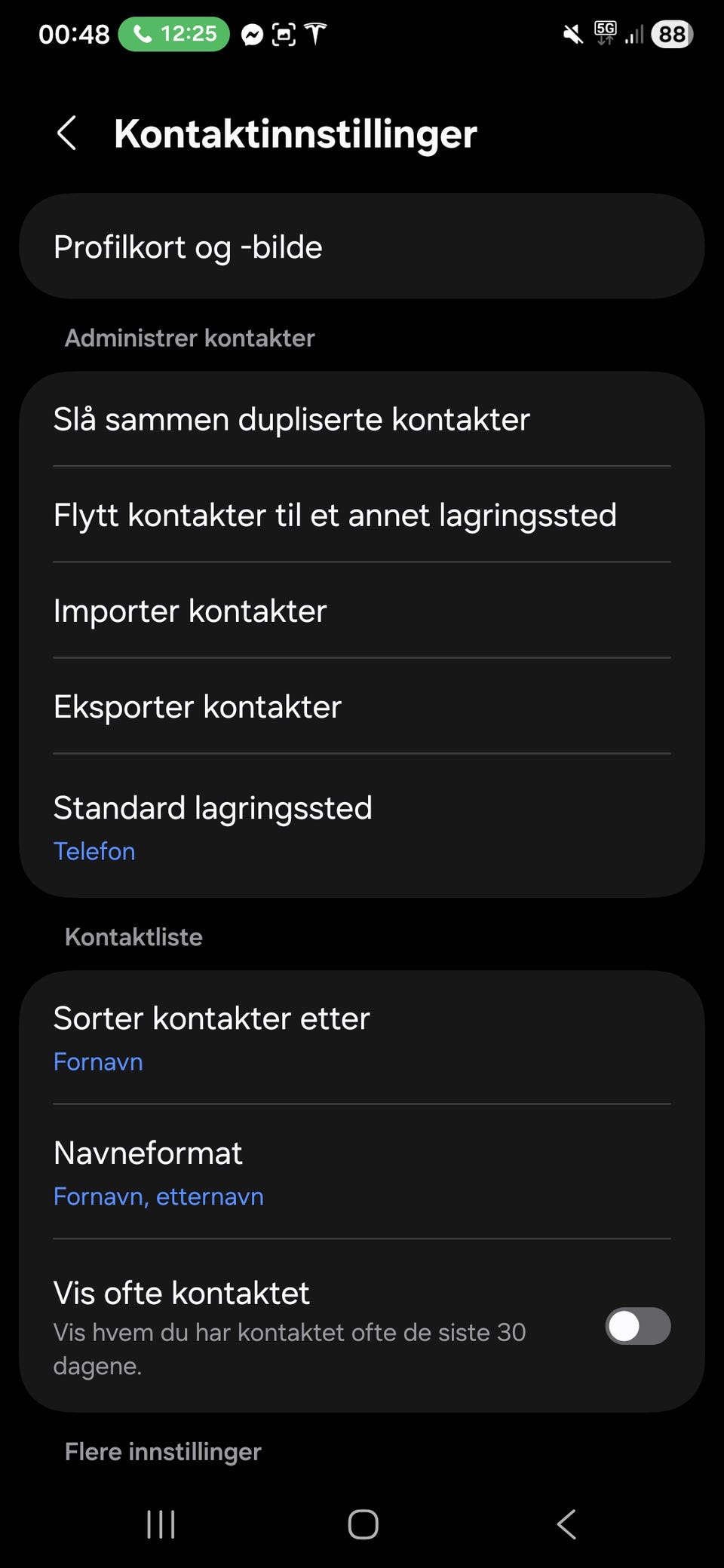Go back from Kontaktinnstillinger
The height and width of the screenshot is (1568, 724).
click(66, 133)
